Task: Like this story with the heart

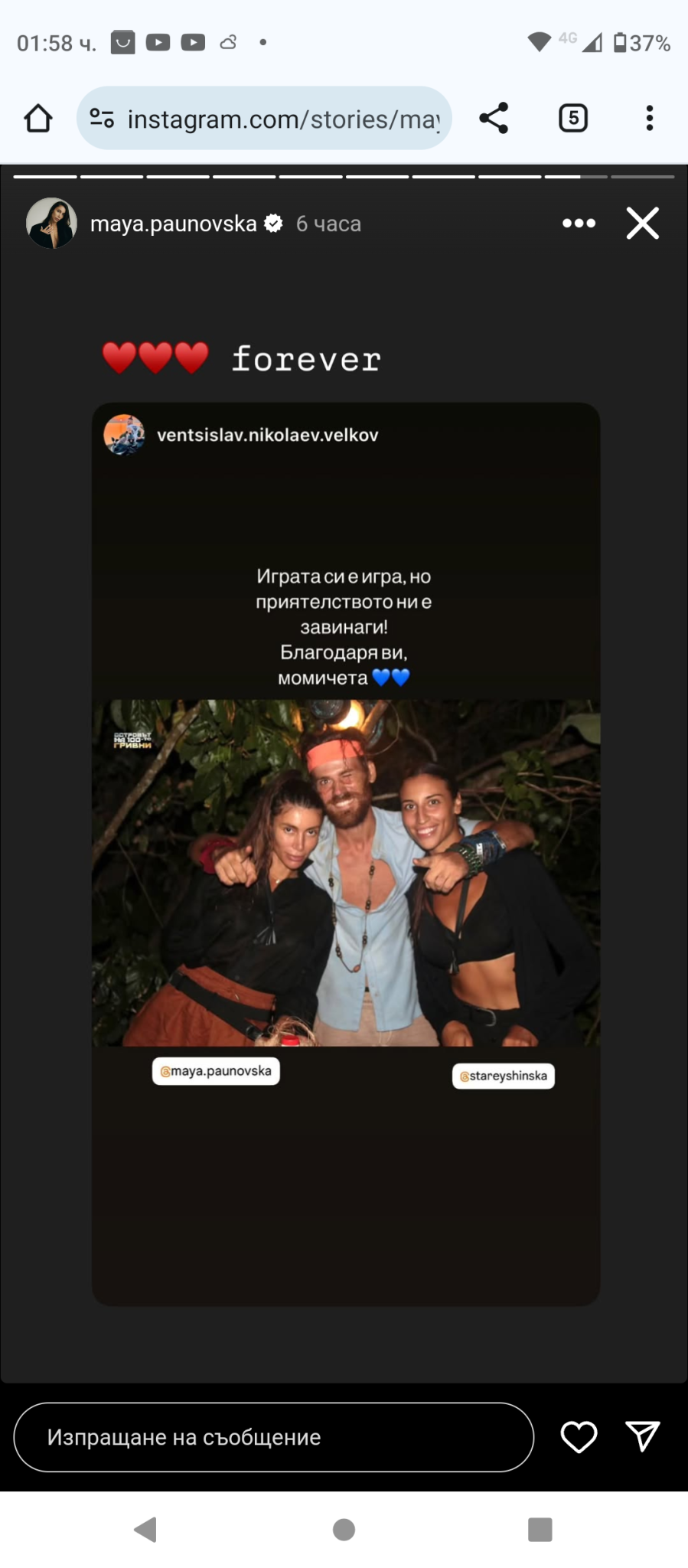Action: 579,1436
